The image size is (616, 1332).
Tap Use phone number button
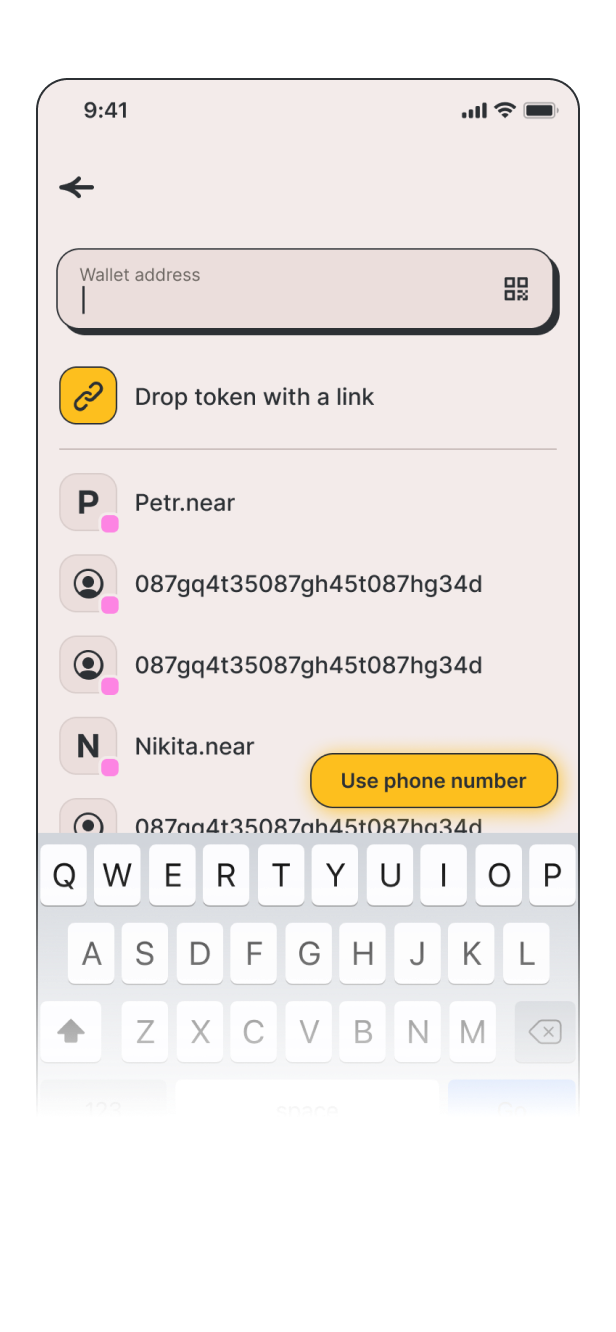pyautogui.click(x=434, y=781)
